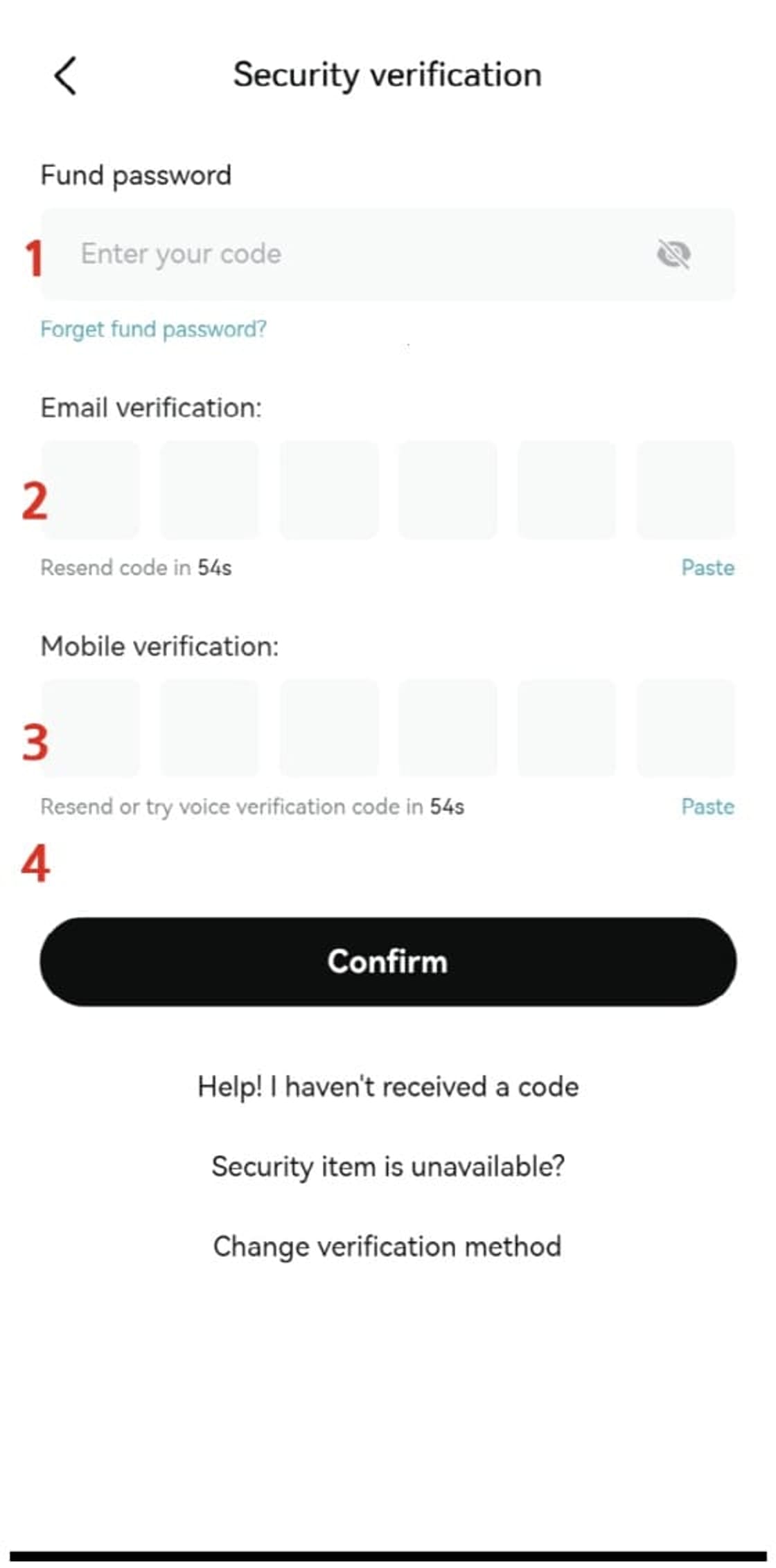776x1568 pixels.
Task: Go back from Security verification
Action: pos(65,75)
